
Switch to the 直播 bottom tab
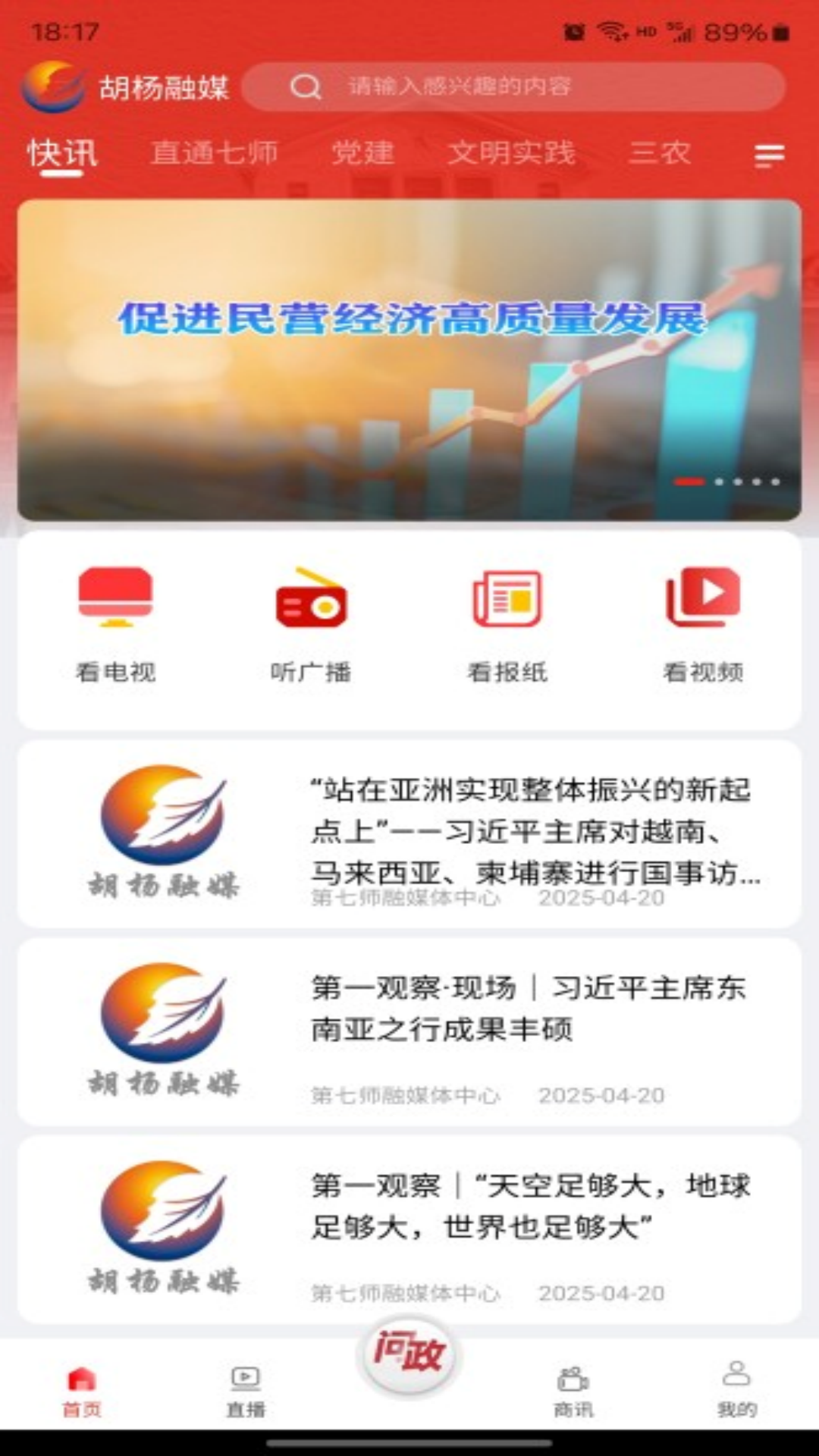246,1390
